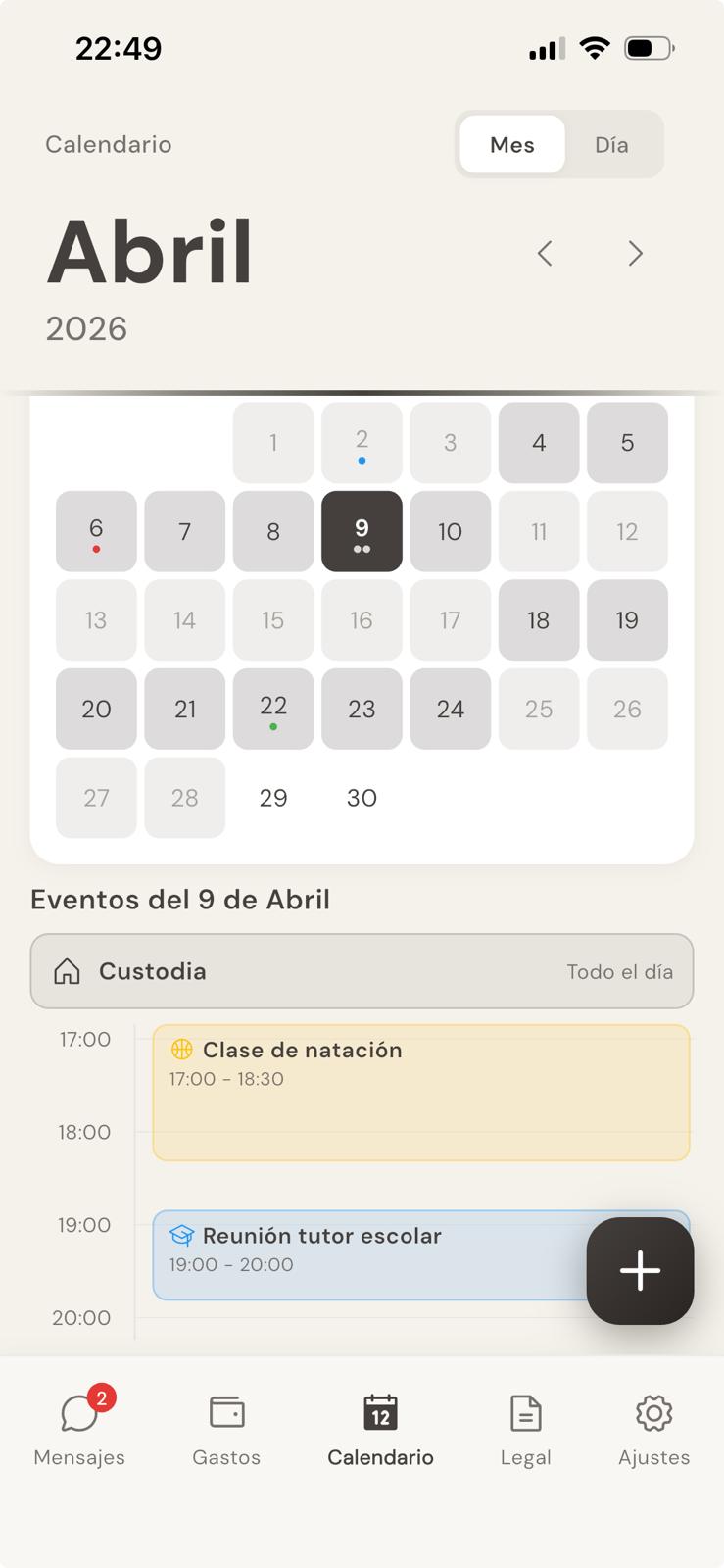This screenshot has width=724, height=1568.
Task: Tap the plus button to add event
Action: tap(639, 1271)
